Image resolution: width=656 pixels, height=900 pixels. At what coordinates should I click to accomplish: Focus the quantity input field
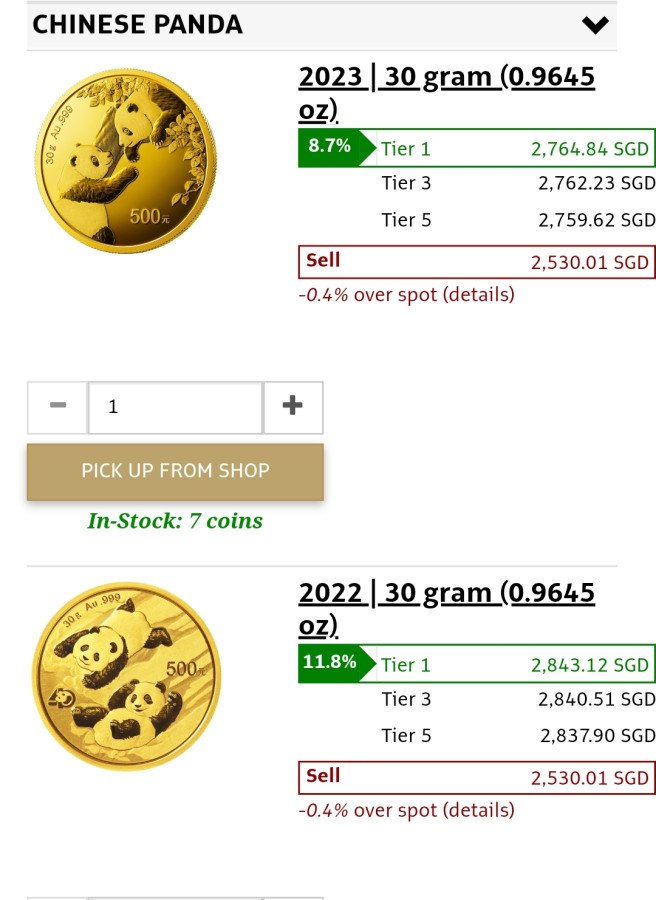tap(175, 407)
